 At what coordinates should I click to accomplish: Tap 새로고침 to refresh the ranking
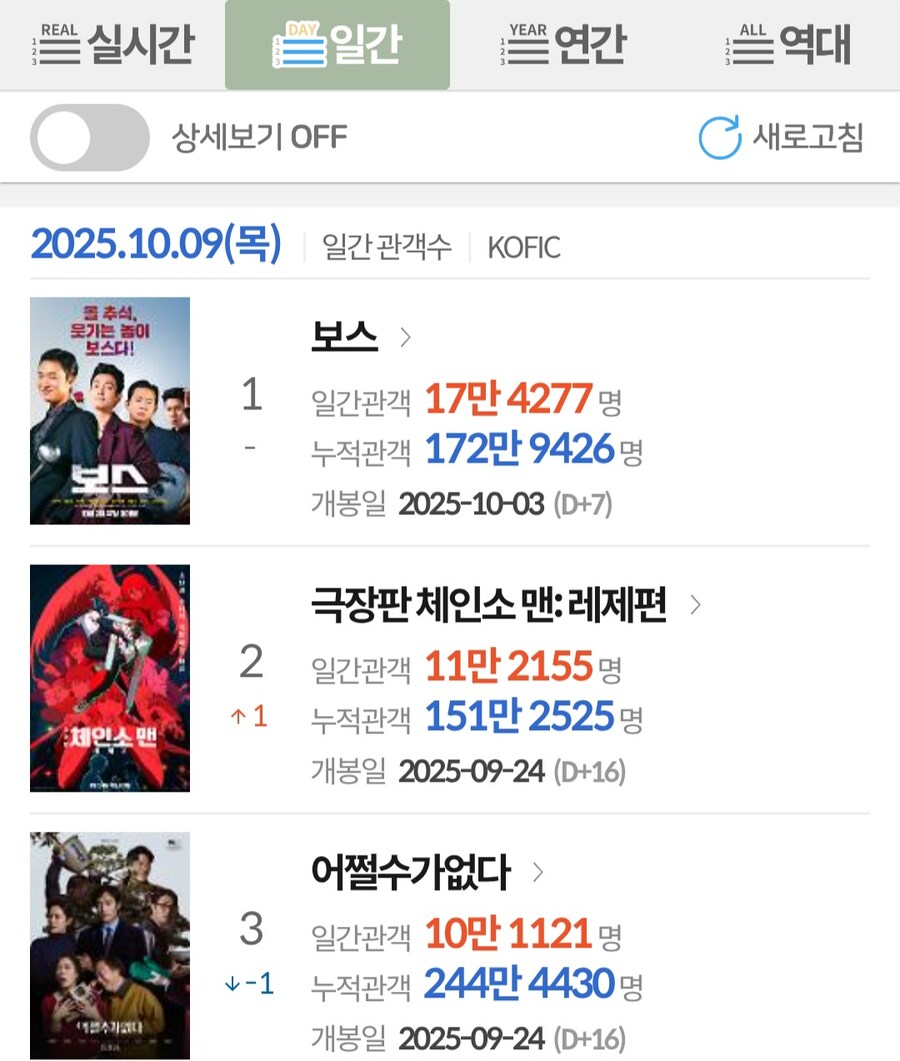[x=781, y=137]
